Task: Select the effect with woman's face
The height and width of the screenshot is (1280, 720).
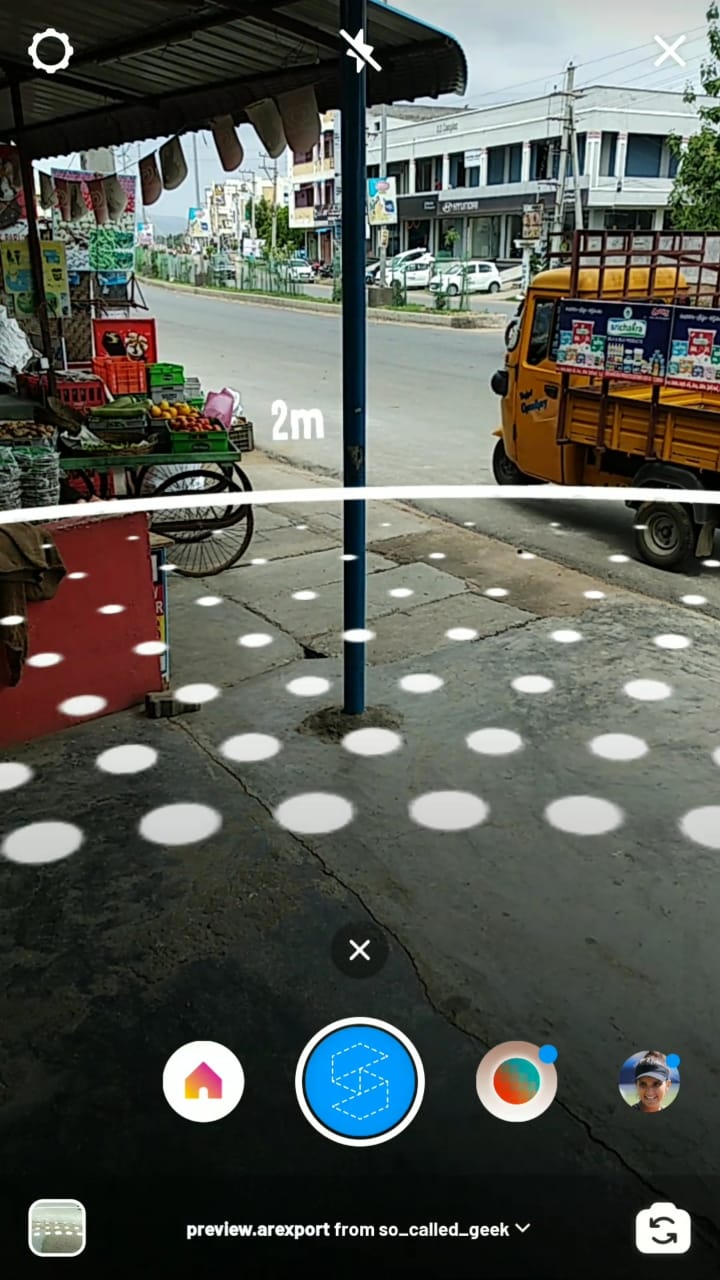Action: pyautogui.click(x=649, y=1081)
